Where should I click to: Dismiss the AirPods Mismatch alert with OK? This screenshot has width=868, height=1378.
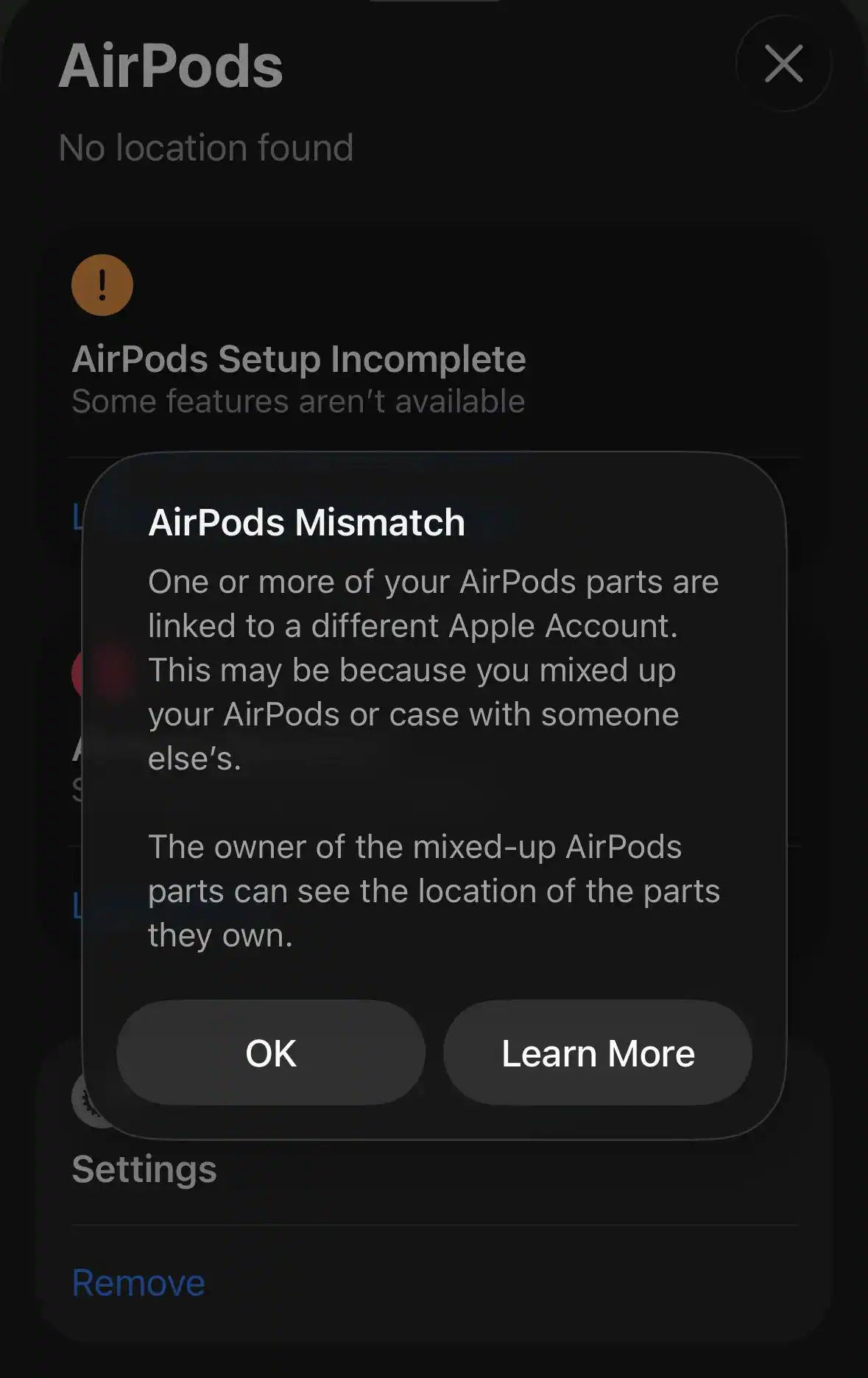tap(271, 1052)
